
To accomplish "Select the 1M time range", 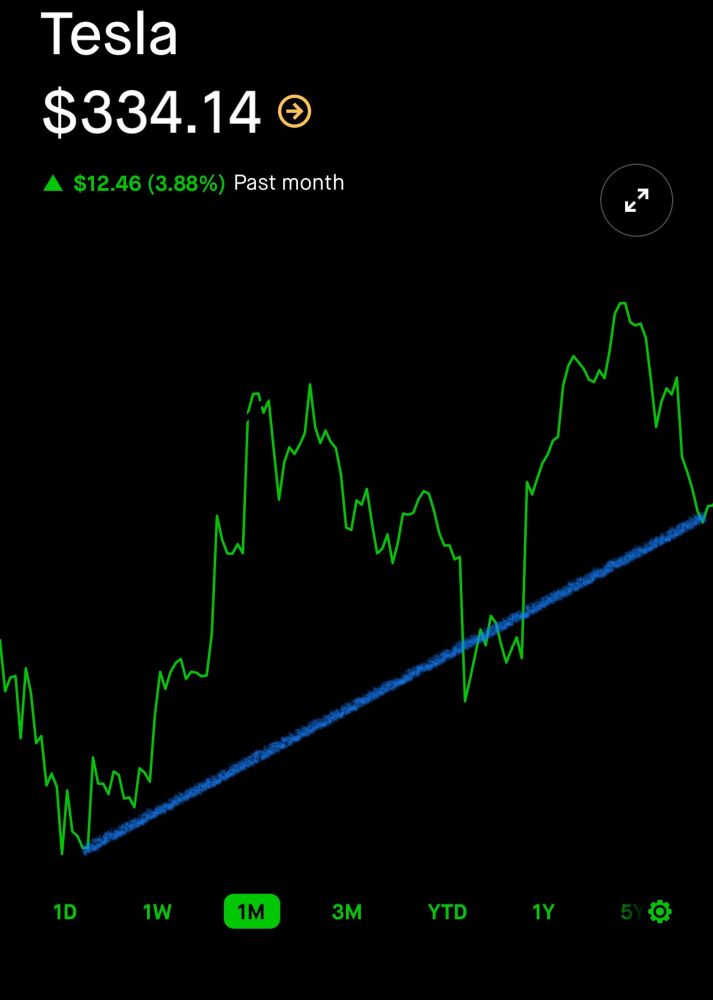I will [251, 912].
